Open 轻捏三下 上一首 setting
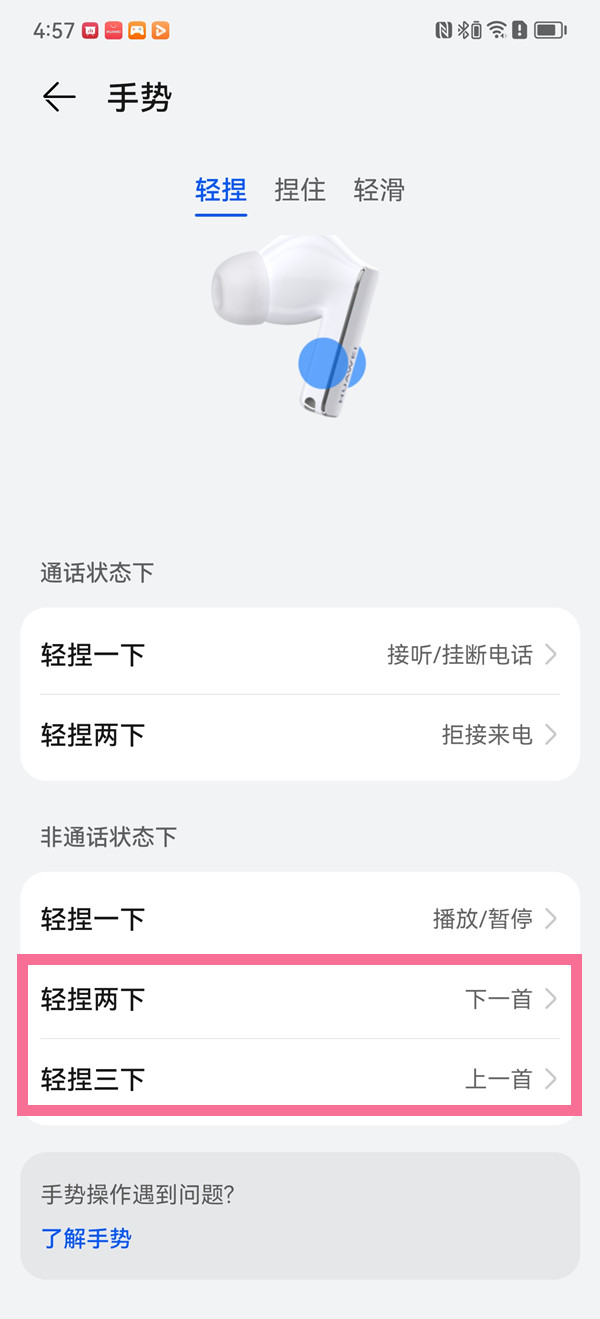The height and width of the screenshot is (1319, 600). tap(300, 1079)
